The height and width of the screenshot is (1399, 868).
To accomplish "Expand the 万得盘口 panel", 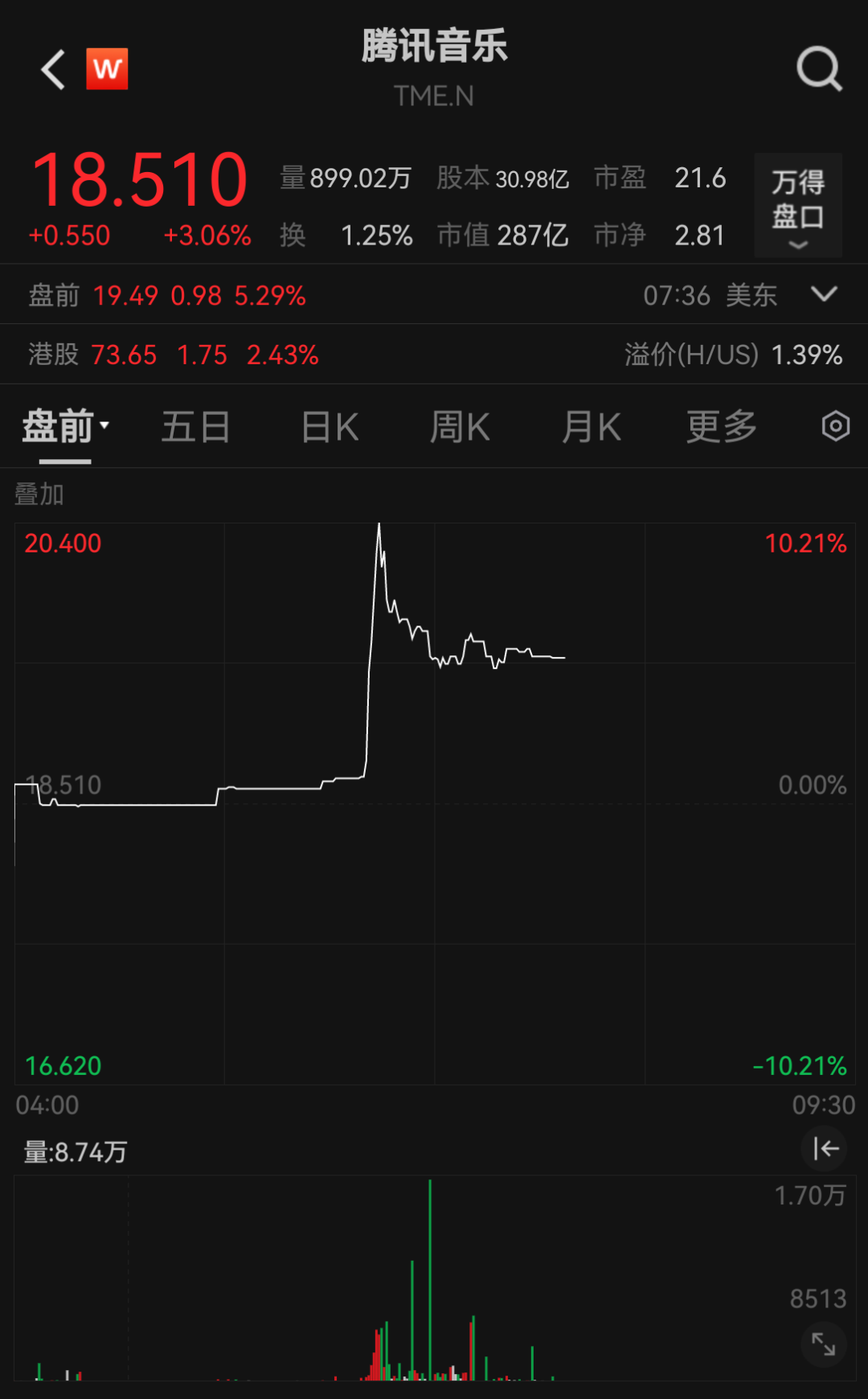I will click(x=797, y=205).
